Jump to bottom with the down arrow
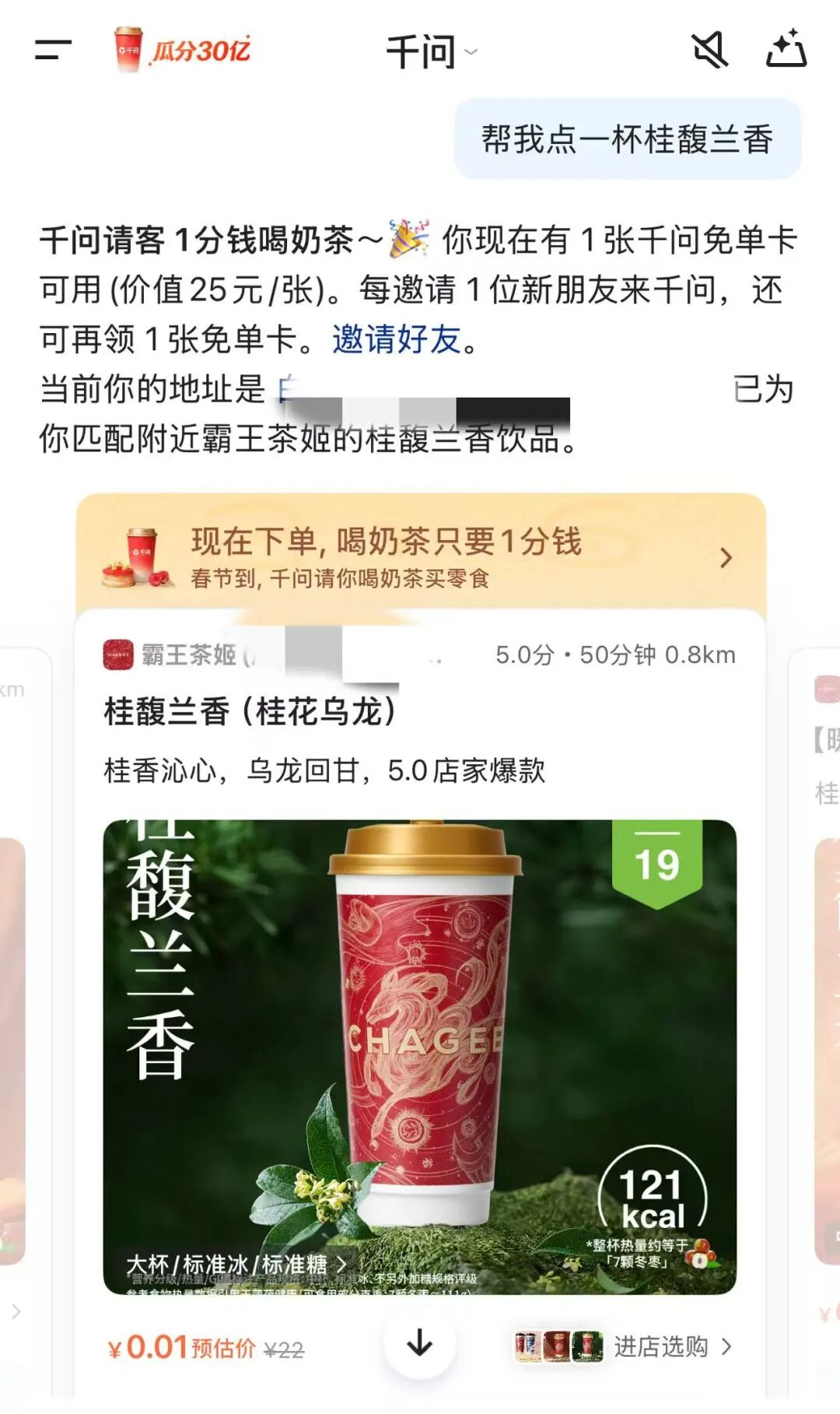840x1414 pixels. point(420,1343)
